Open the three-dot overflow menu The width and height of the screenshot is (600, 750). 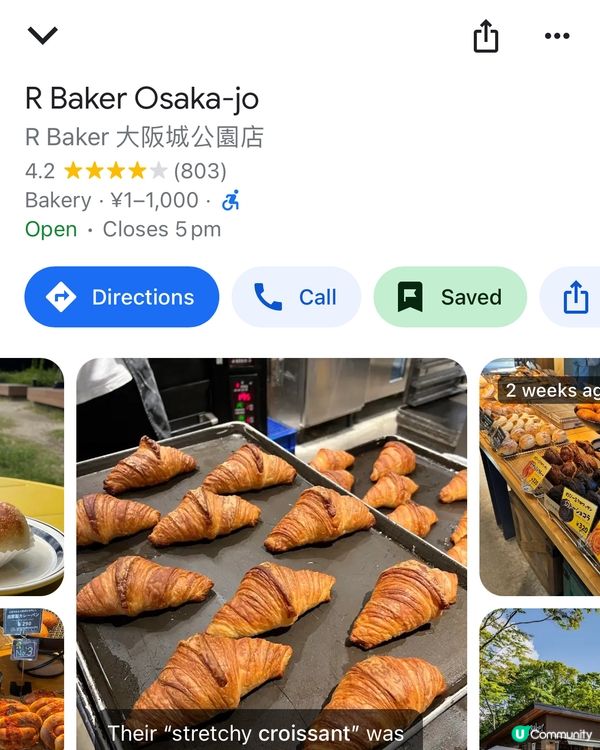coord(557,36)
